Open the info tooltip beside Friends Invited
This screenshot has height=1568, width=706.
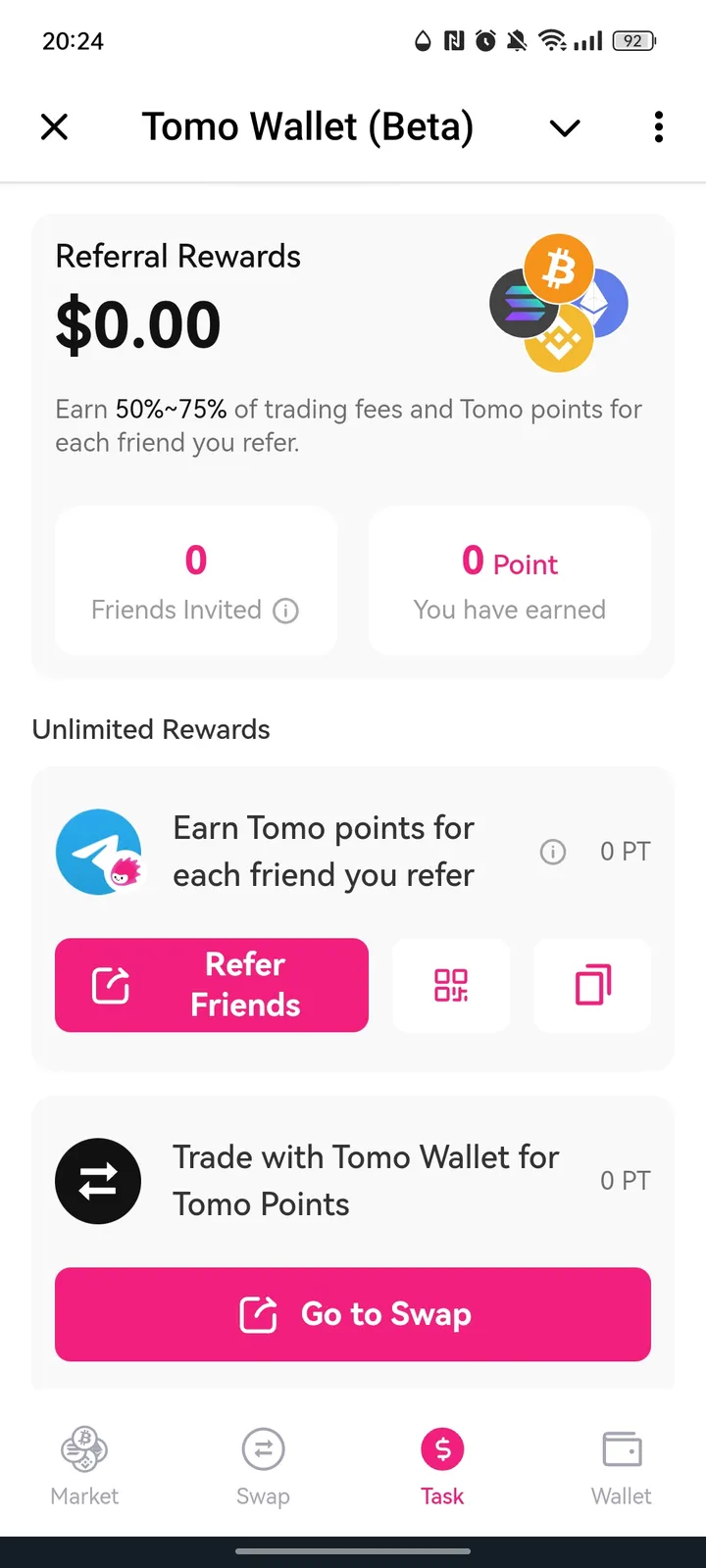click(x=285, y=611)
